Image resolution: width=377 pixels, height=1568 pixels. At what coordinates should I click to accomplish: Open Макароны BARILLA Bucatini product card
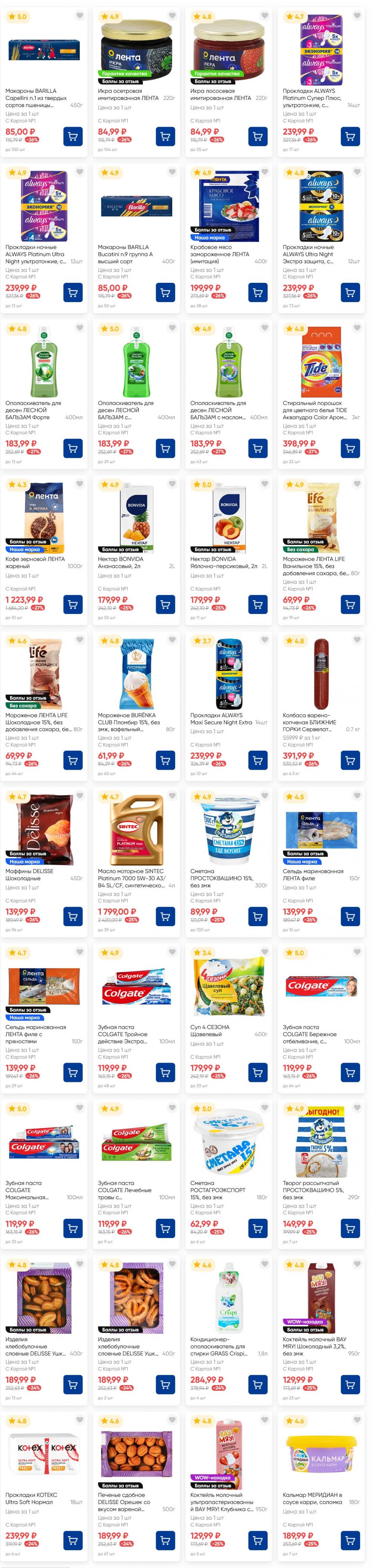(136, 207)
